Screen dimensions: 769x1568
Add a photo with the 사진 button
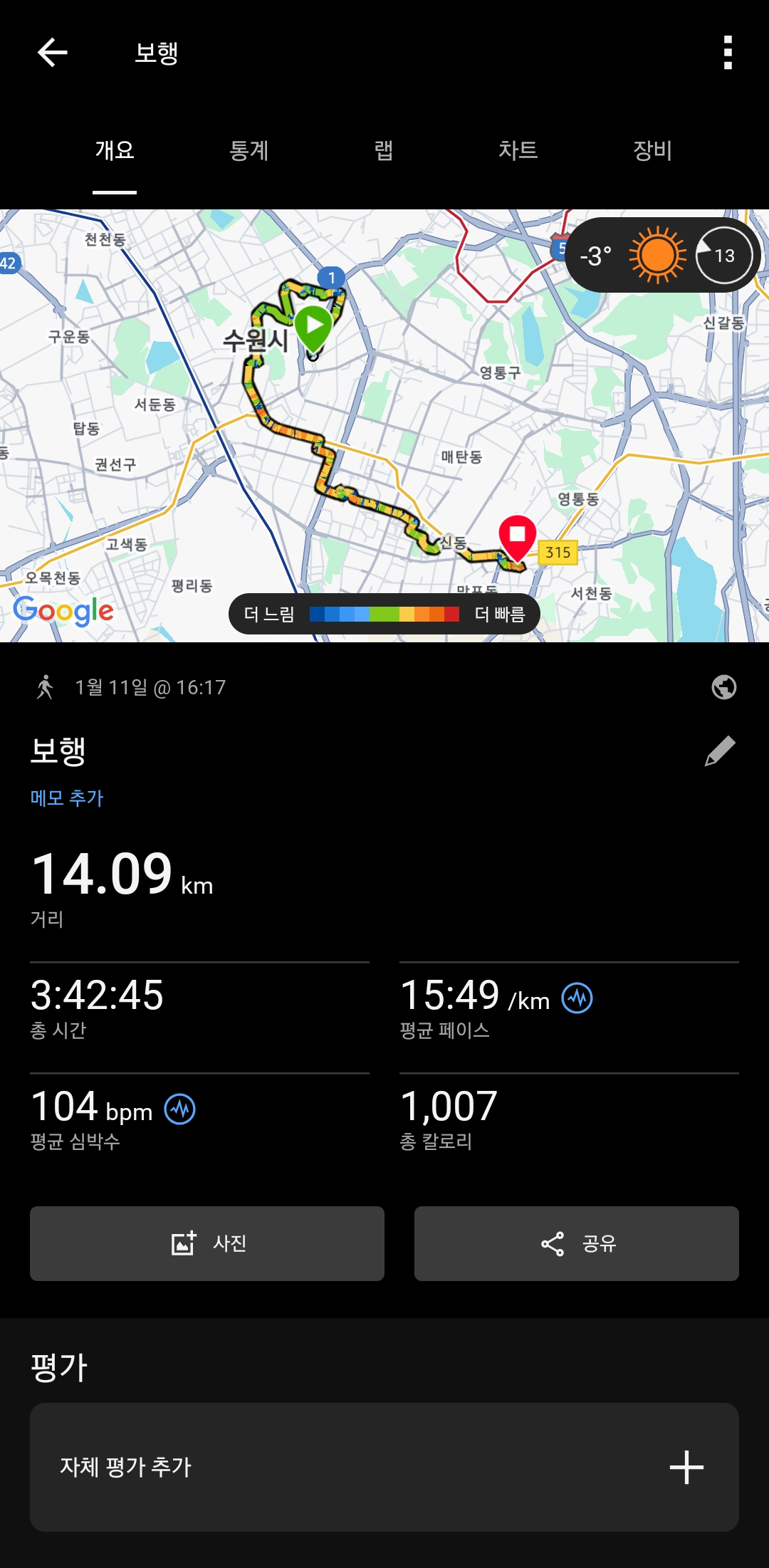pos(207,1243)
